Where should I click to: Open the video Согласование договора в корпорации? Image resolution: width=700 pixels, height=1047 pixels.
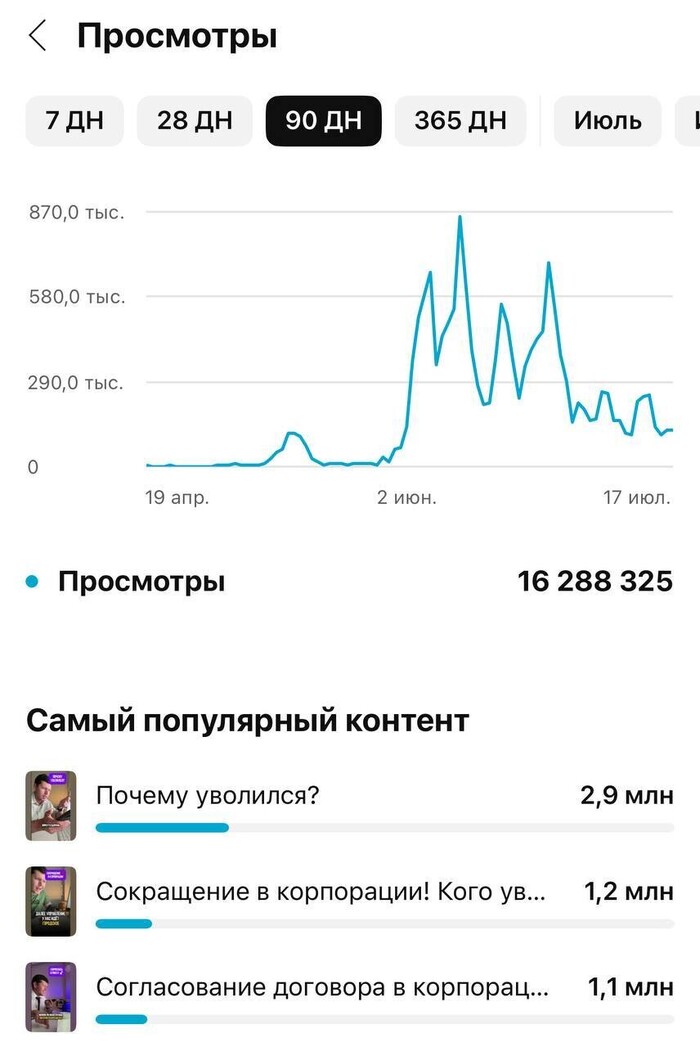(322, 988)
